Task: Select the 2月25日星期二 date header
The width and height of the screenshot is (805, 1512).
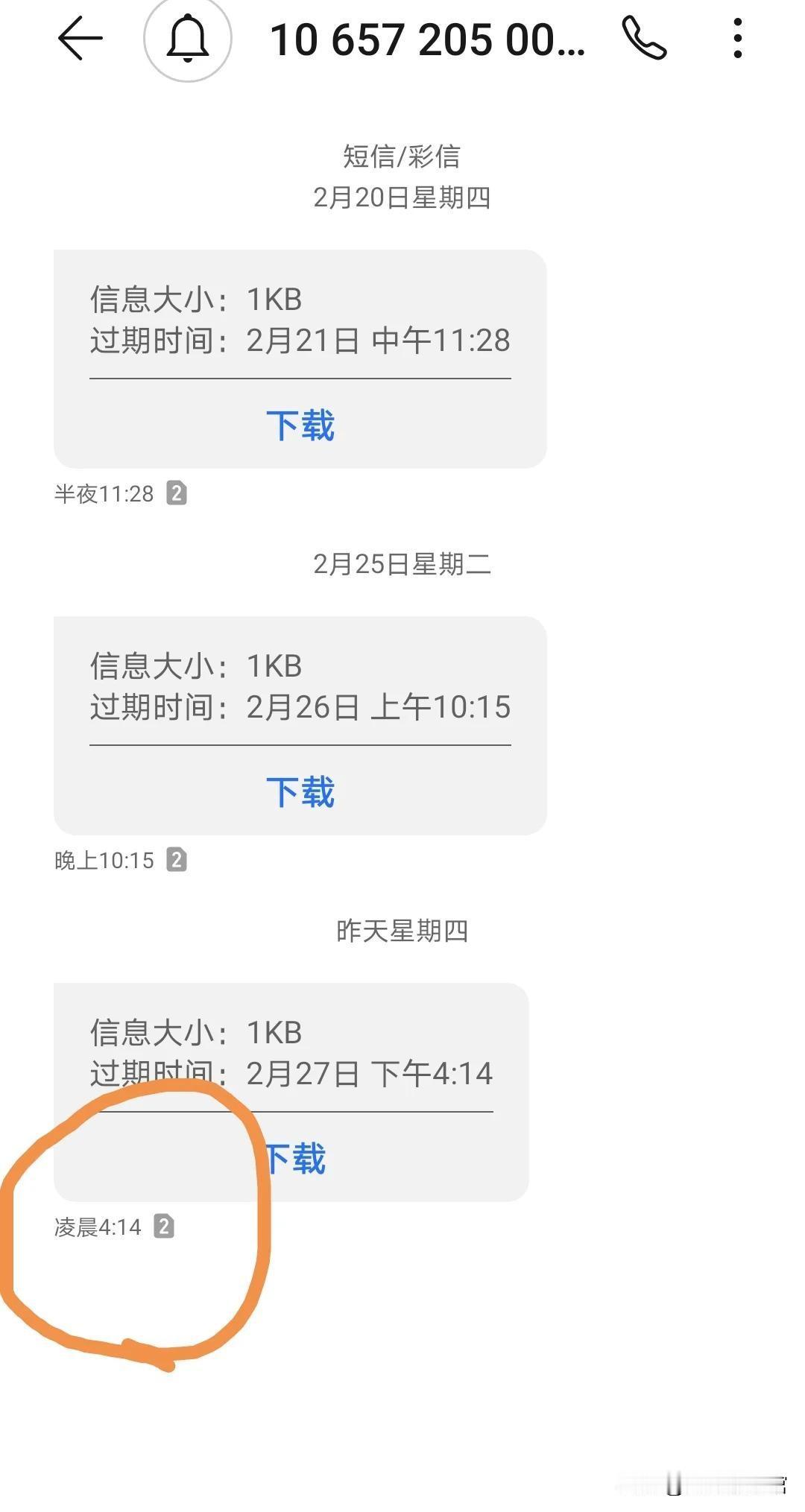Action: click(x=402, y=564)
